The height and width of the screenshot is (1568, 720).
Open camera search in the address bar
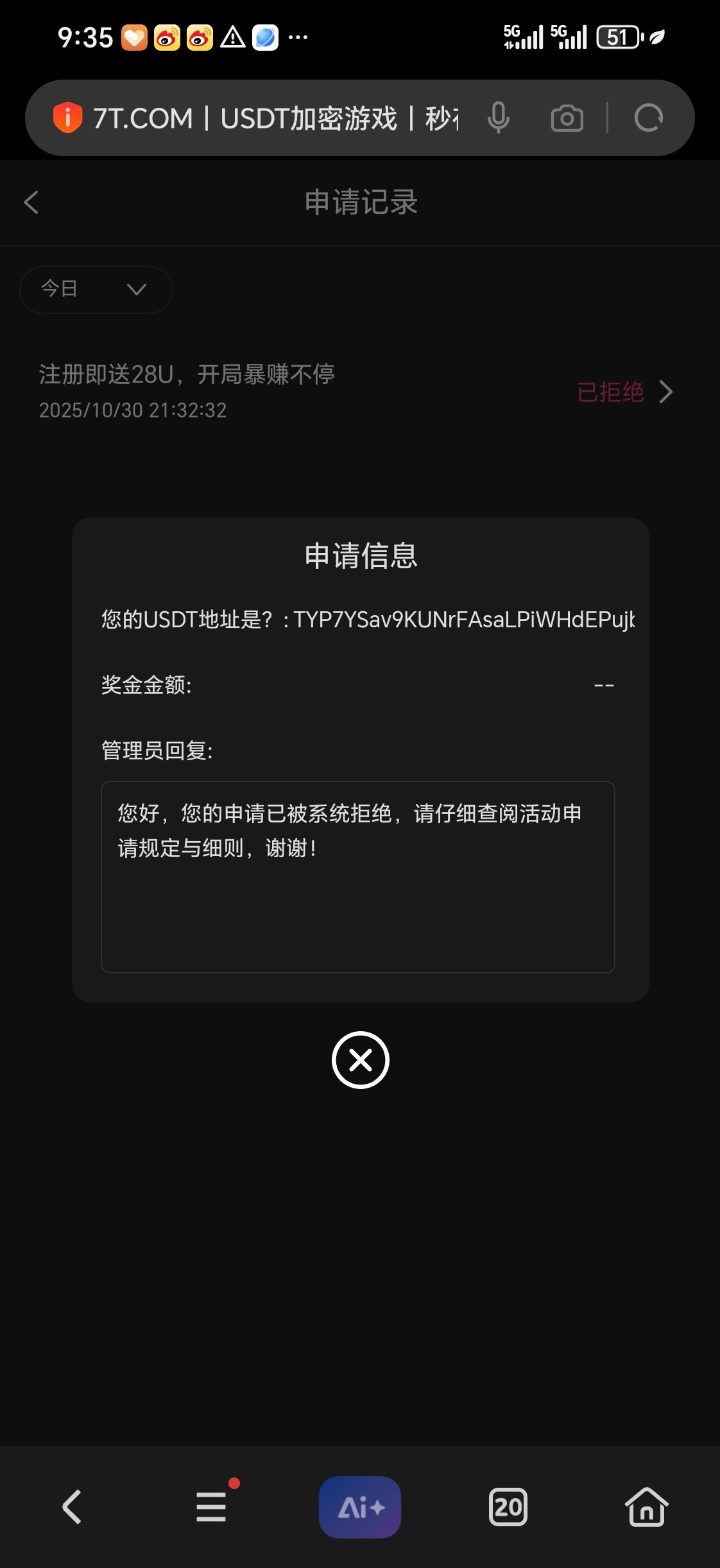(567, 119)
